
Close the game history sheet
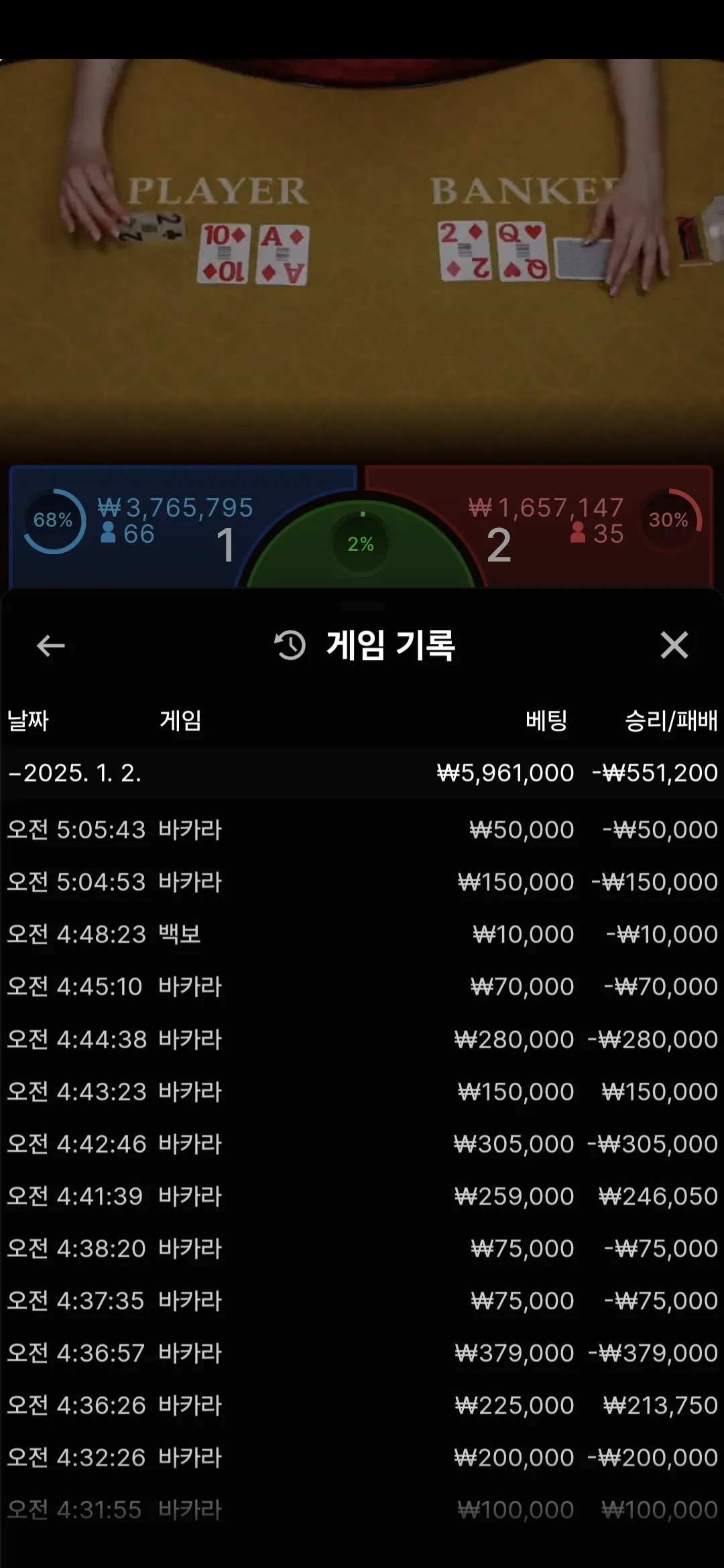pos(674,645)
